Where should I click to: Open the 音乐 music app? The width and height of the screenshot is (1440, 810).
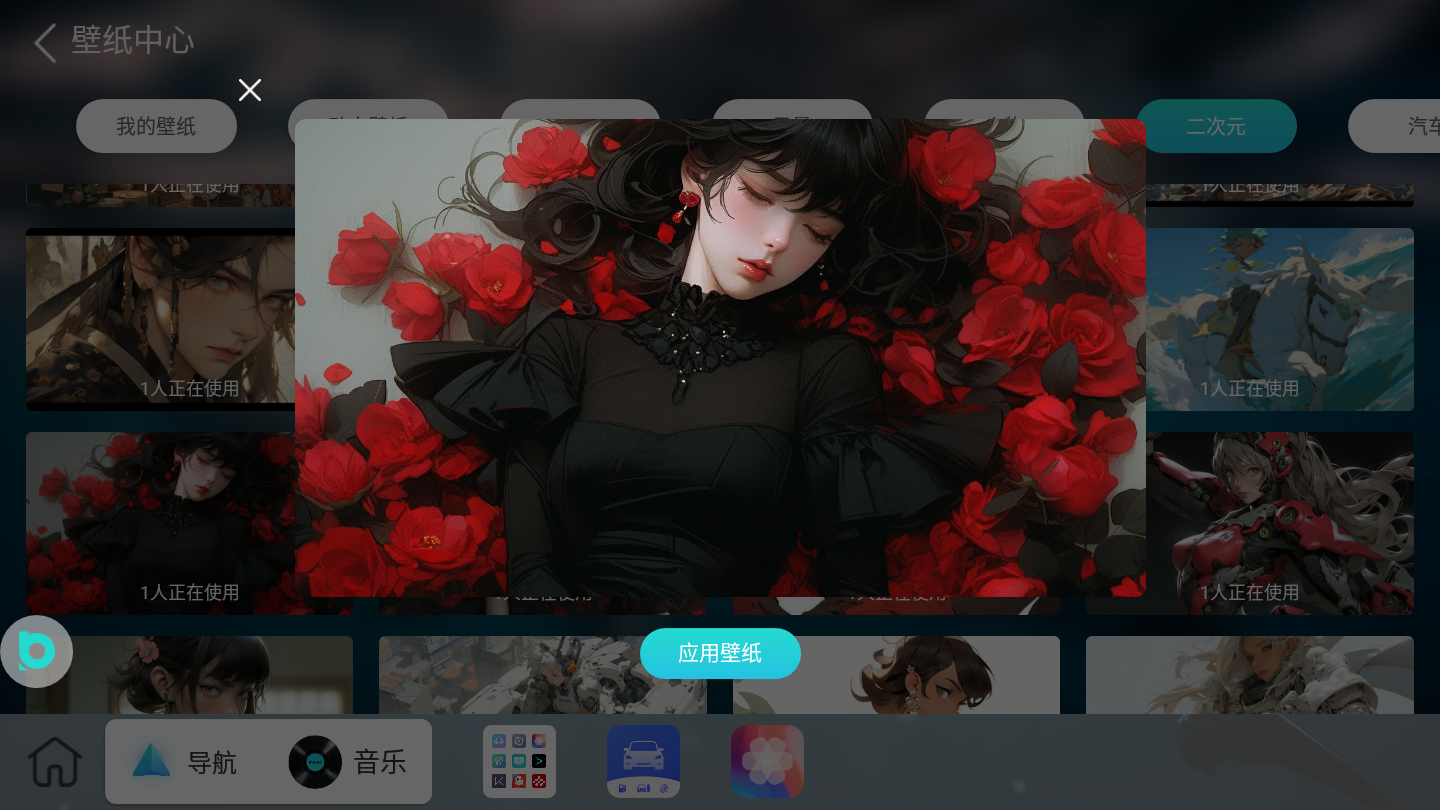(x=349, y=762)
